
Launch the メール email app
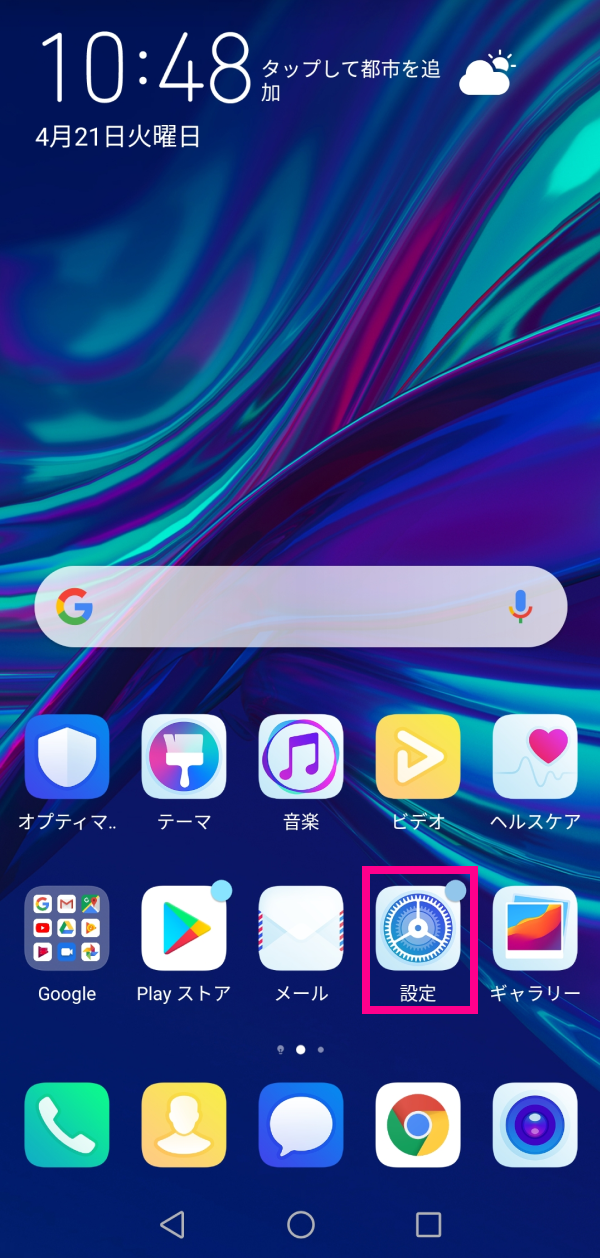pos(301,928)
